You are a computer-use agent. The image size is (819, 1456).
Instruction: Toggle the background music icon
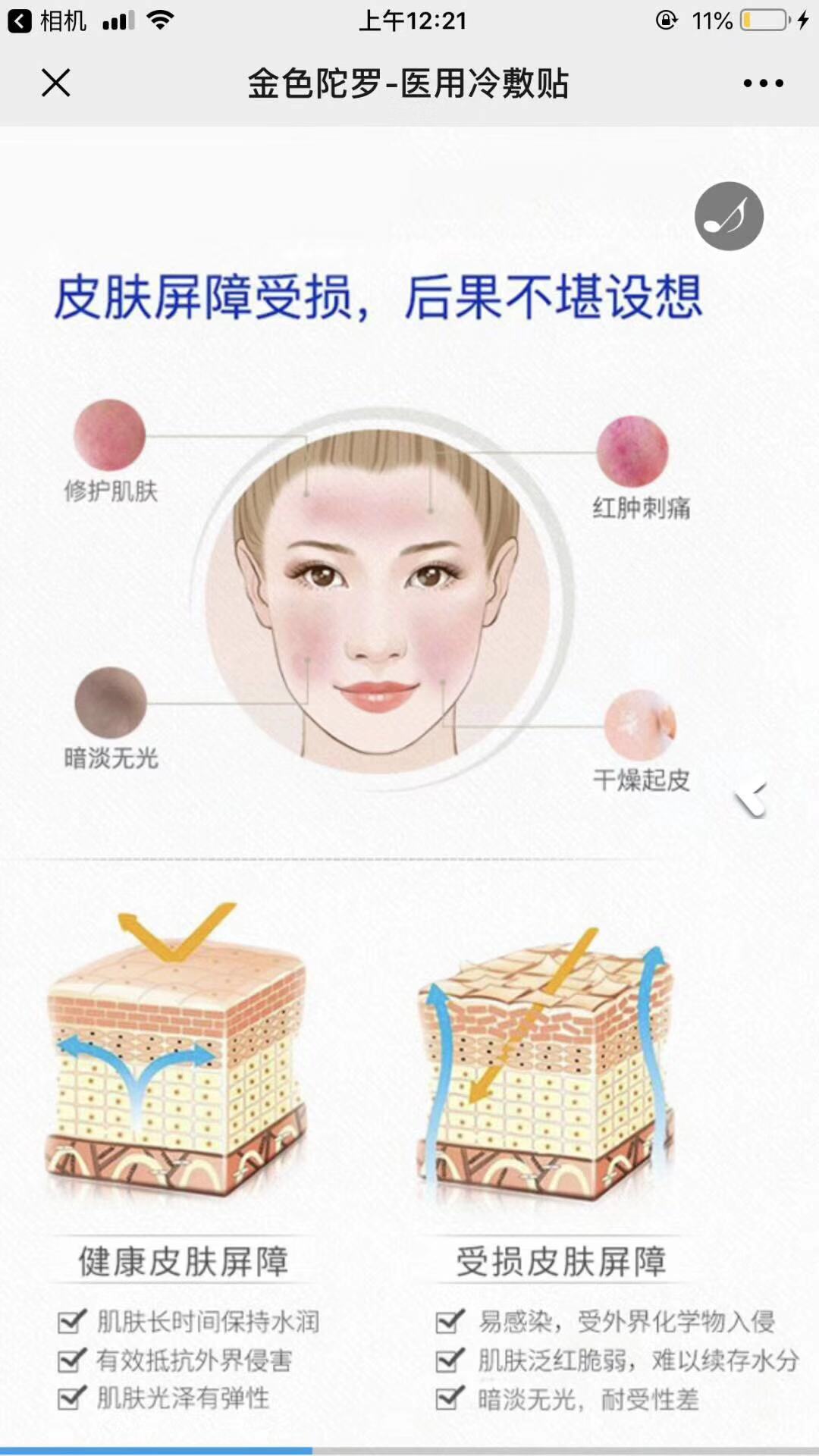pos(729,216)
